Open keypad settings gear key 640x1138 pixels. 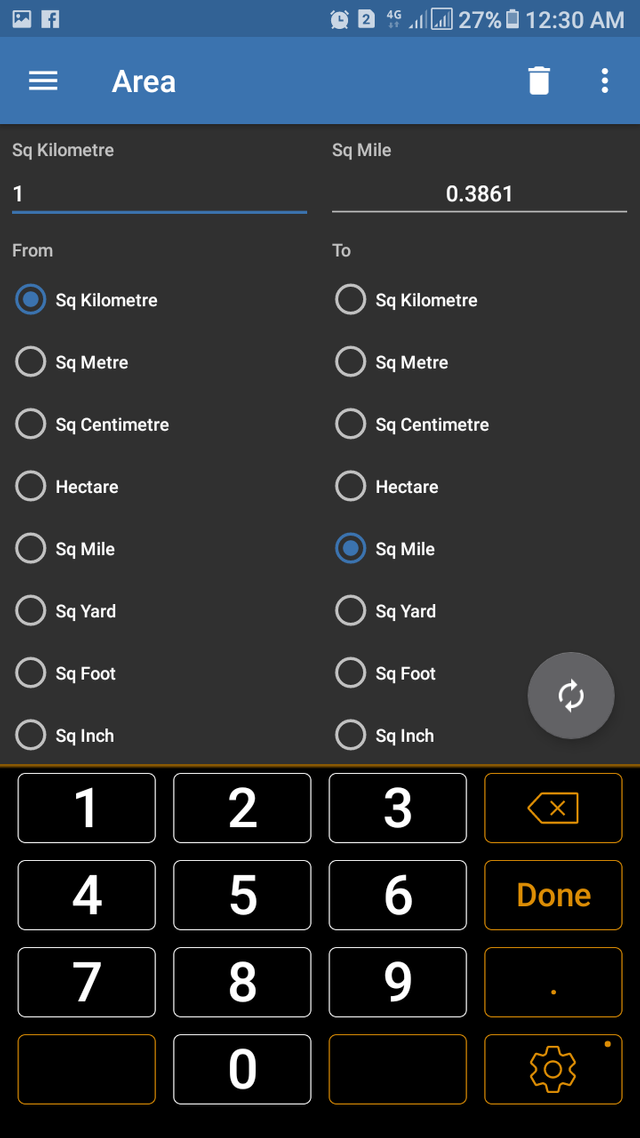click(x=553, y=1069)
